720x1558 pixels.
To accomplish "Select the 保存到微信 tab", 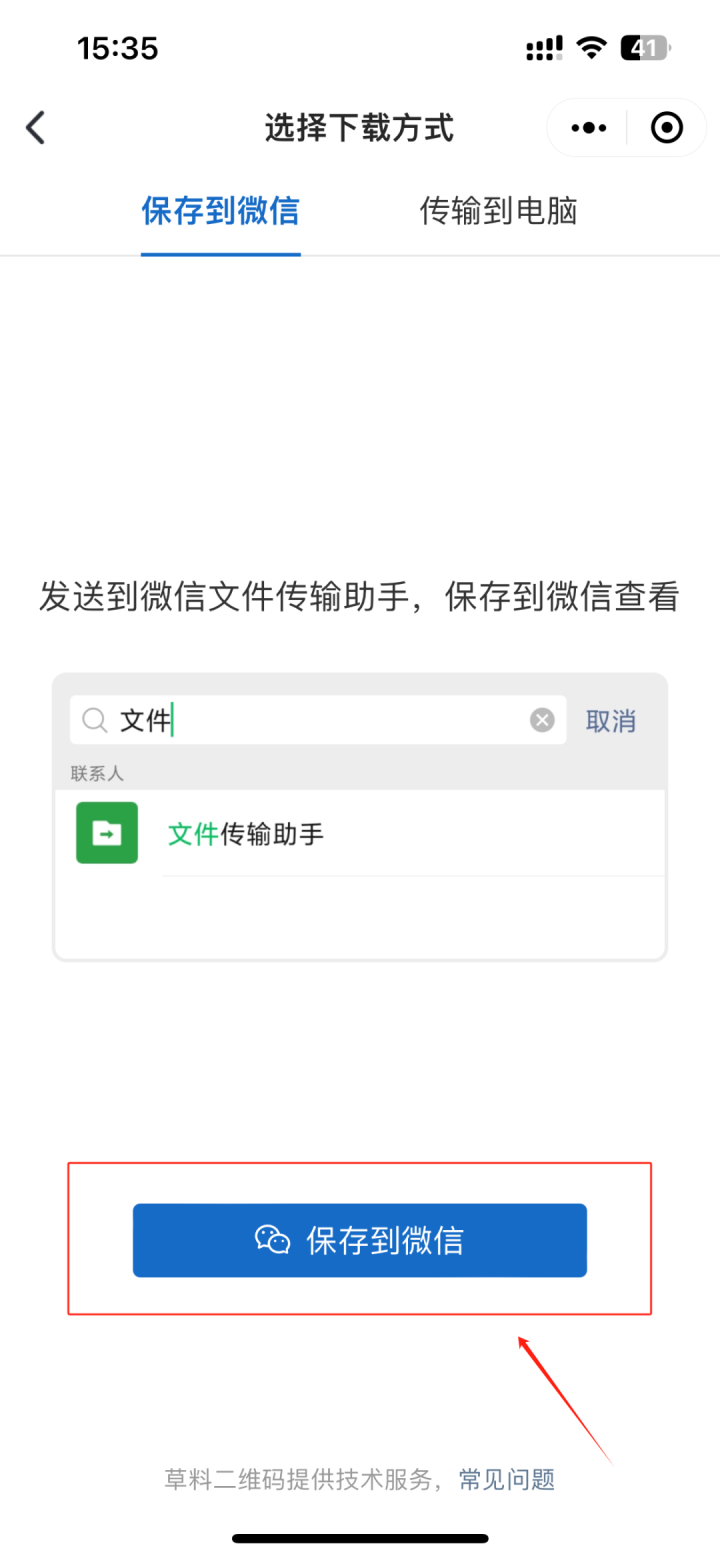I will point(220,212).
